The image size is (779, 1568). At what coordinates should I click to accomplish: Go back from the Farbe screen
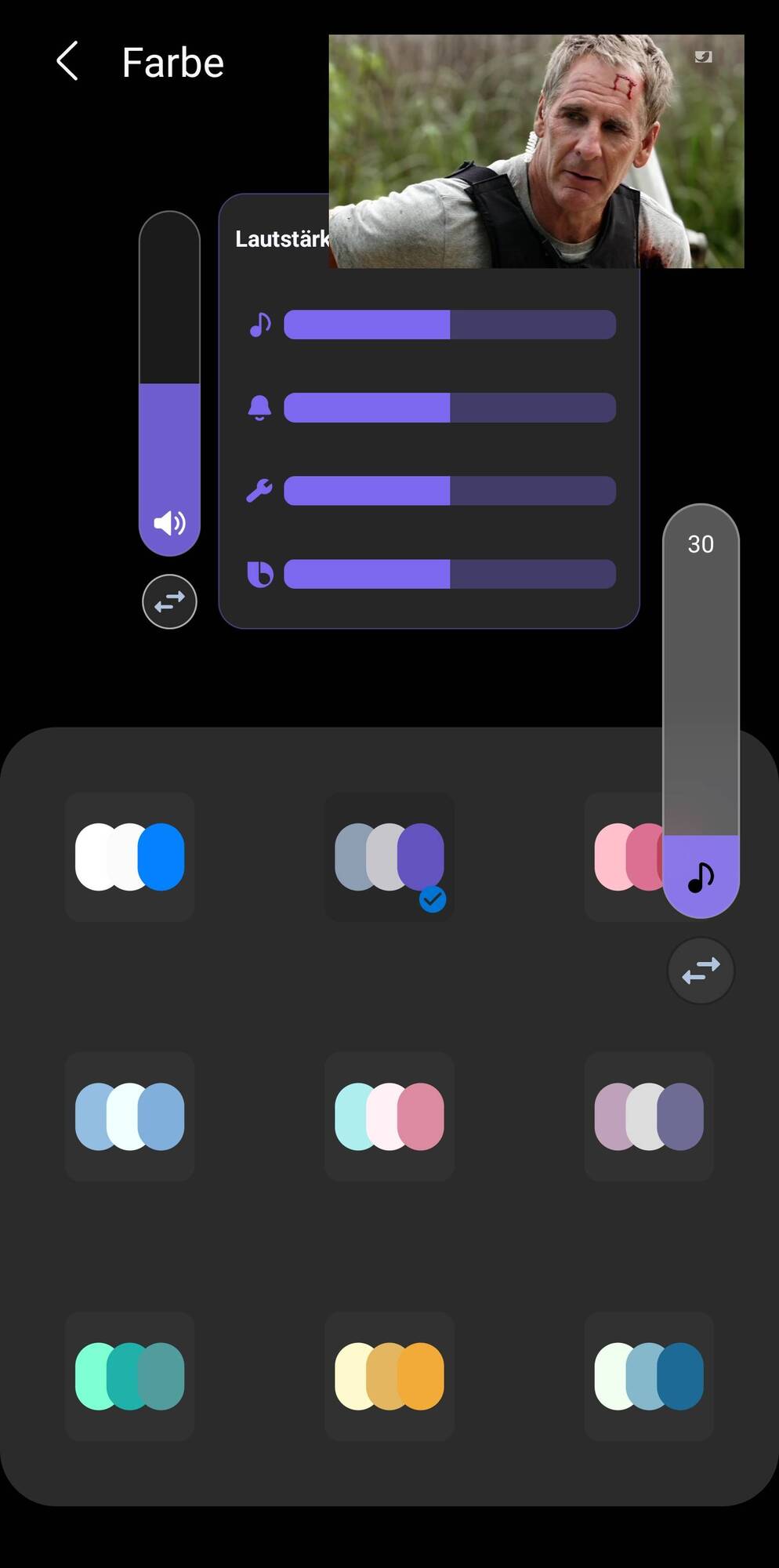(67, 61)
